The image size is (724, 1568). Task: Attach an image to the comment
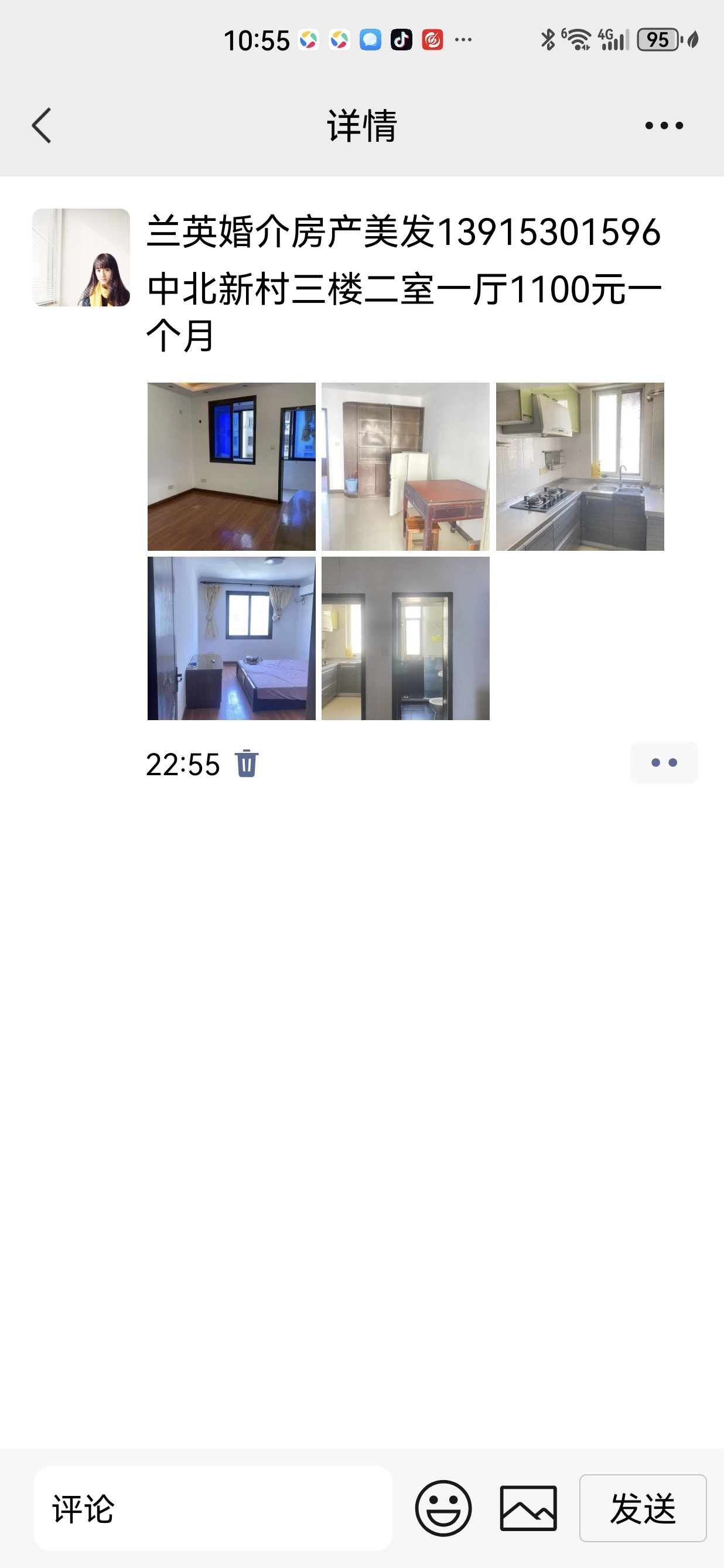pos(528,1509)
